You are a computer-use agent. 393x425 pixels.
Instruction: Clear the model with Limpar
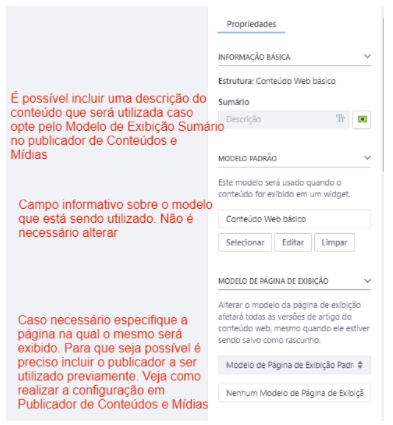tap(334, 242)
